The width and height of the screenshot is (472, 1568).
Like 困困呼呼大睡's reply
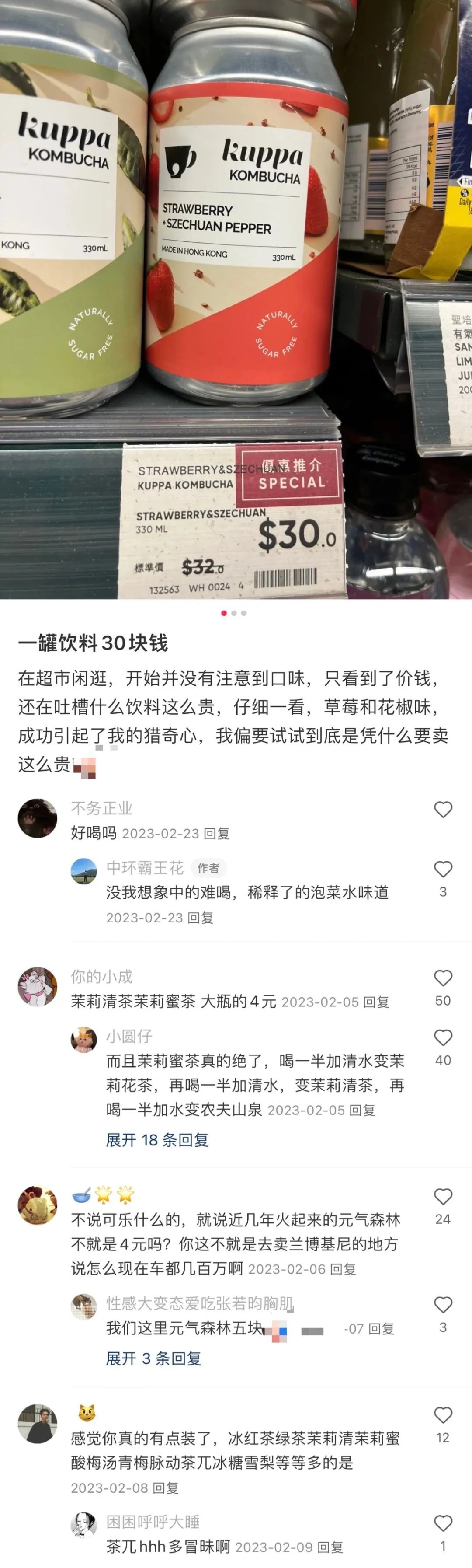click(x=443, y=1523)
